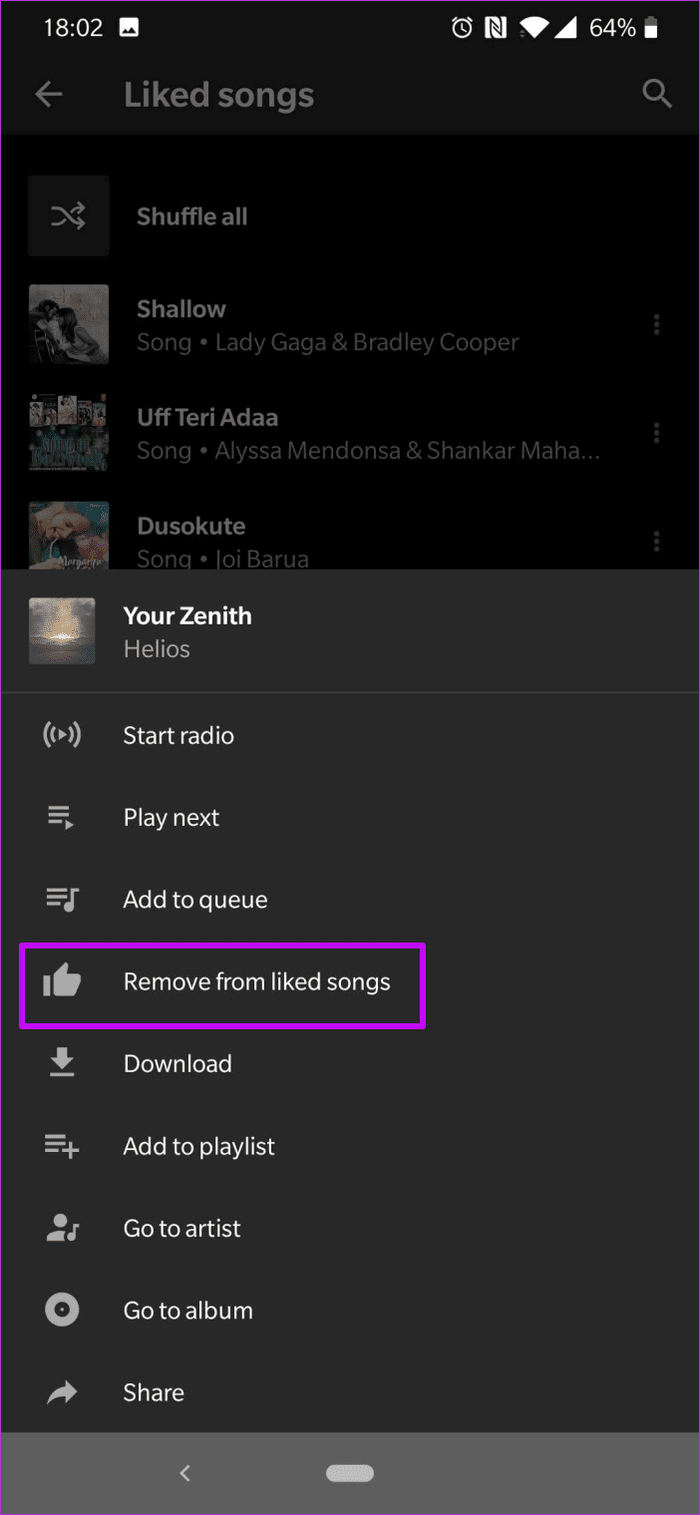Screen dimensions: 700x1515
Task: Add the song to queue
Action: [x=350, y=900]
